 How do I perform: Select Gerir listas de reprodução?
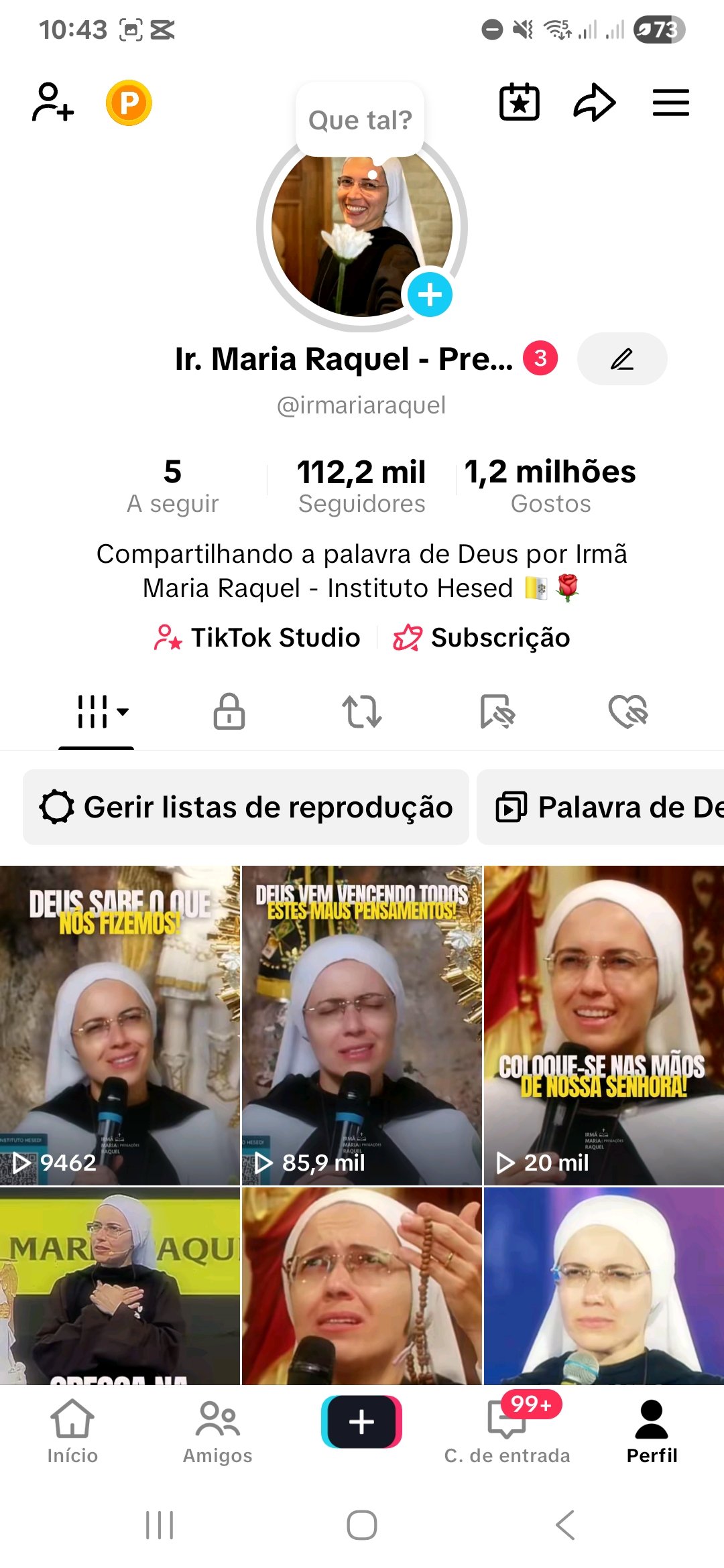coord(246,807)
